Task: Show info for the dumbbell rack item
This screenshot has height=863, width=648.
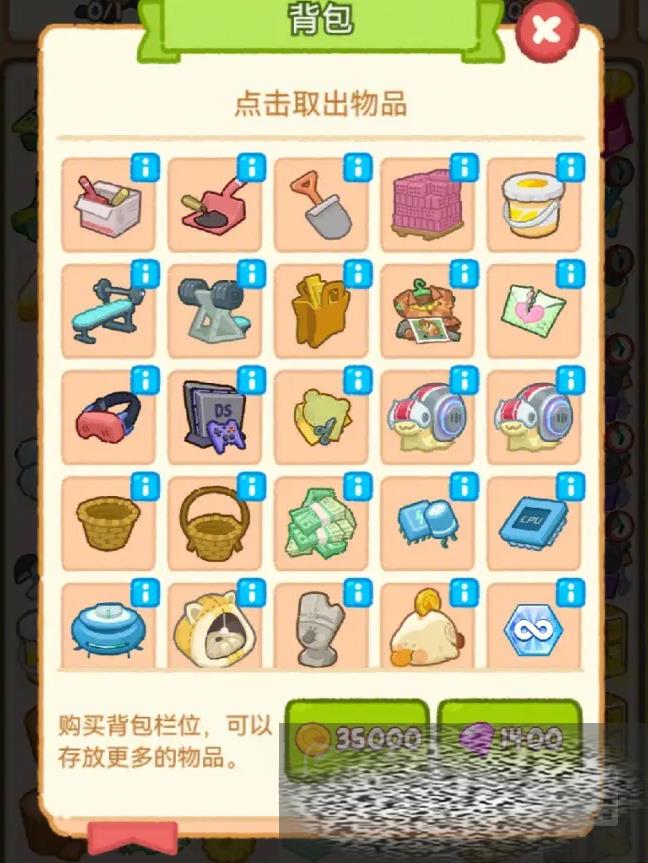Action: click(252, 273)
